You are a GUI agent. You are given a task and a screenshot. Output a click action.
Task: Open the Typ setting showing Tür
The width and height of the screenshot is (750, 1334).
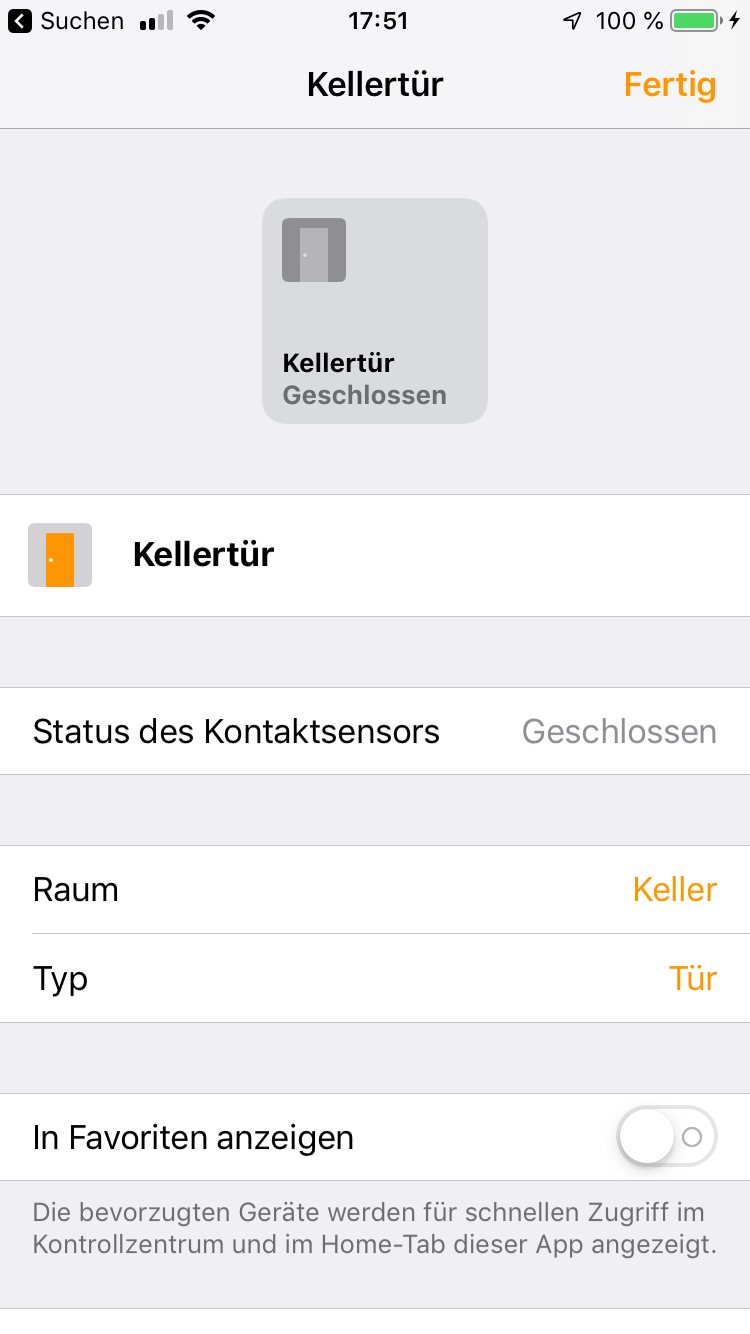[x=375, y=978]
